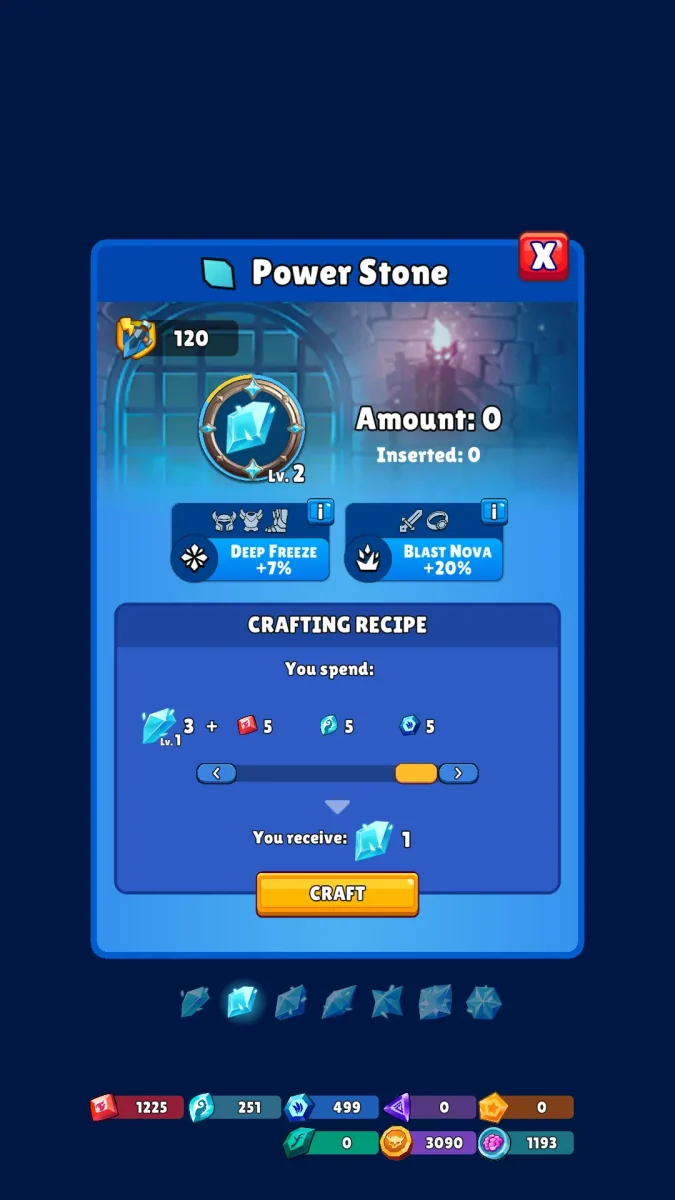This screenshot has height=1200, width=675.
Task: Decrease craft amount with left arrow
Action: [216, 773]
